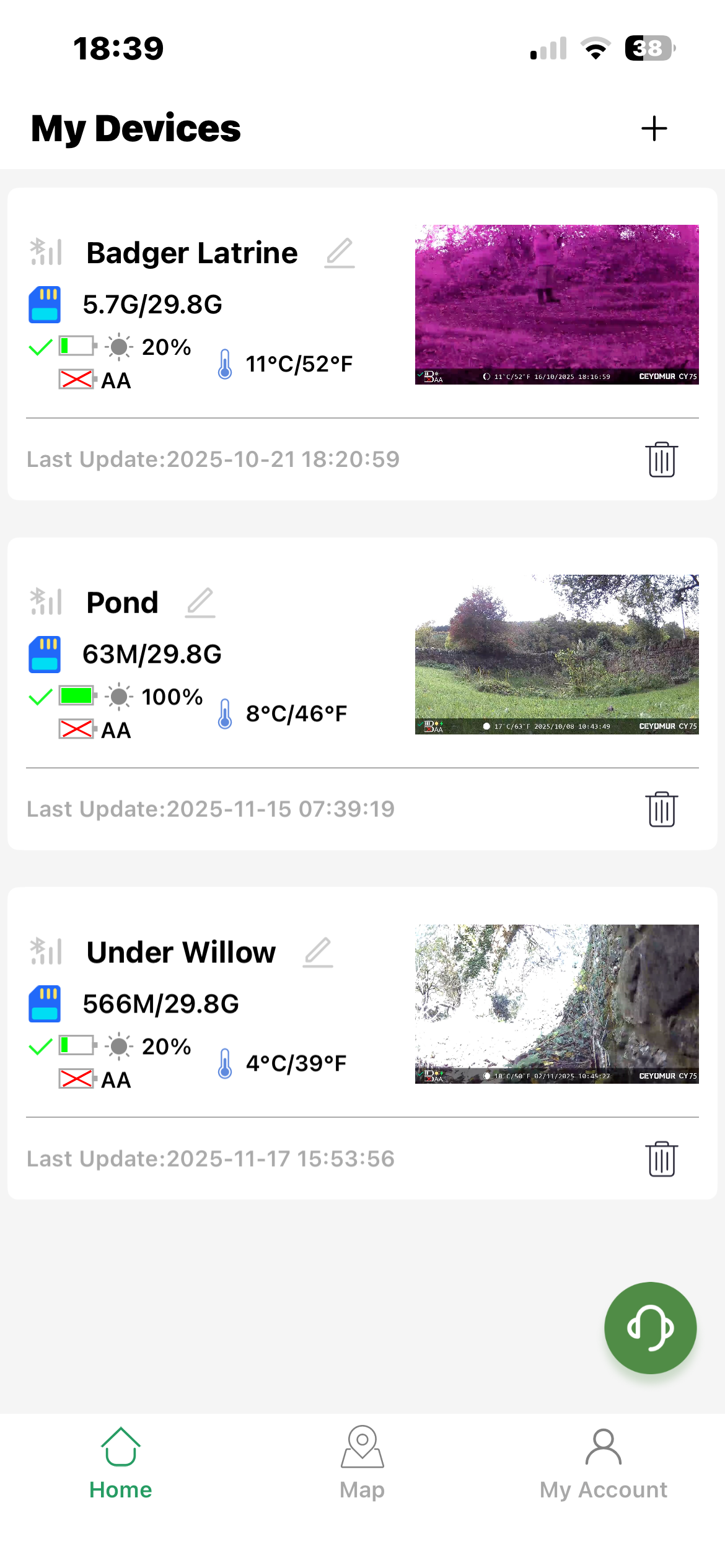Add a new device with the plus icon
The width and height of the screenshot is (725, 1568).
pyautogui.click(x=654, y=129)
